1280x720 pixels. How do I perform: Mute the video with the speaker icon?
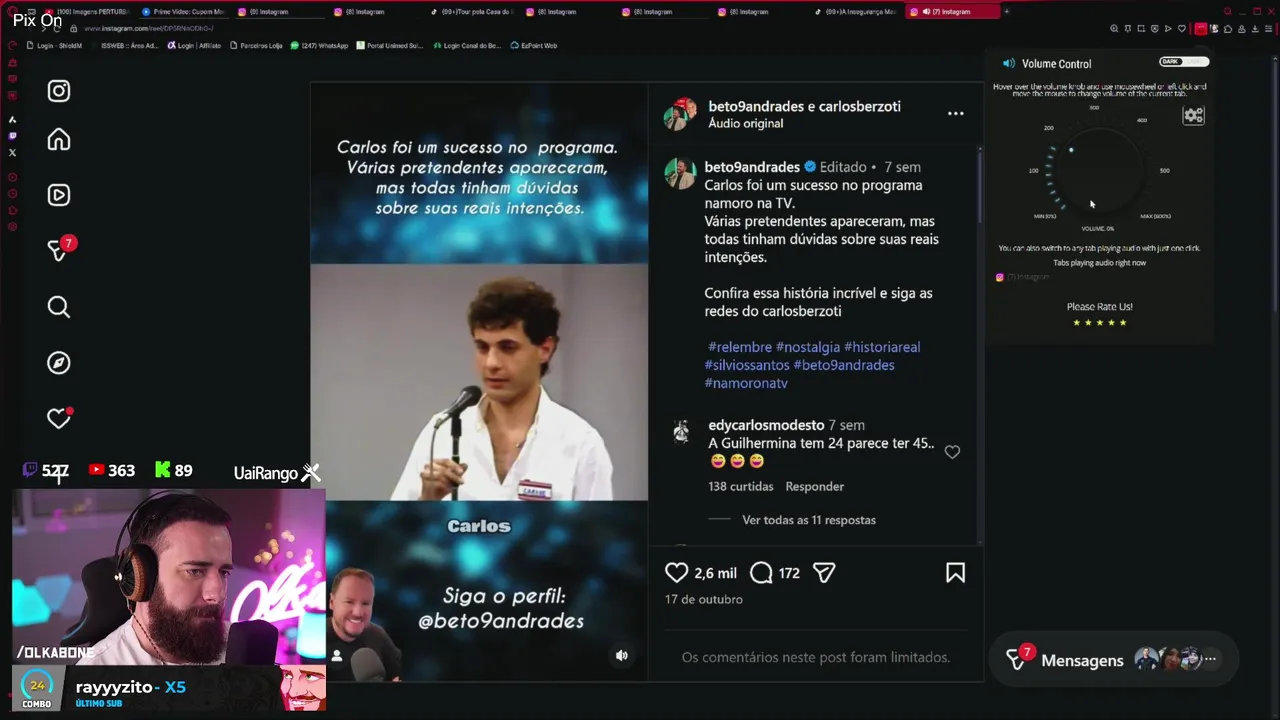[622, 656]
